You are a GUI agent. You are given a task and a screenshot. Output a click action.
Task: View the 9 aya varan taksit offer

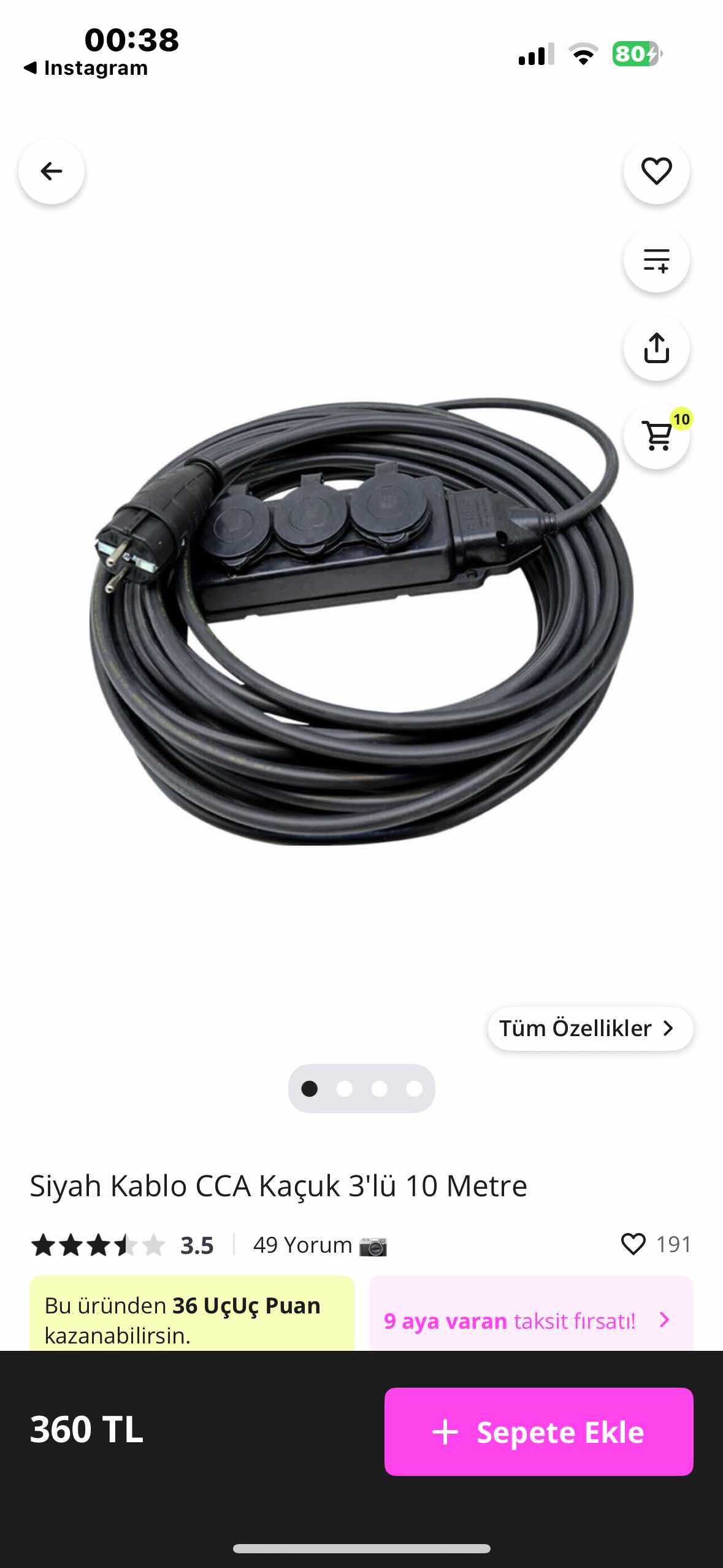coord(530,1320)
